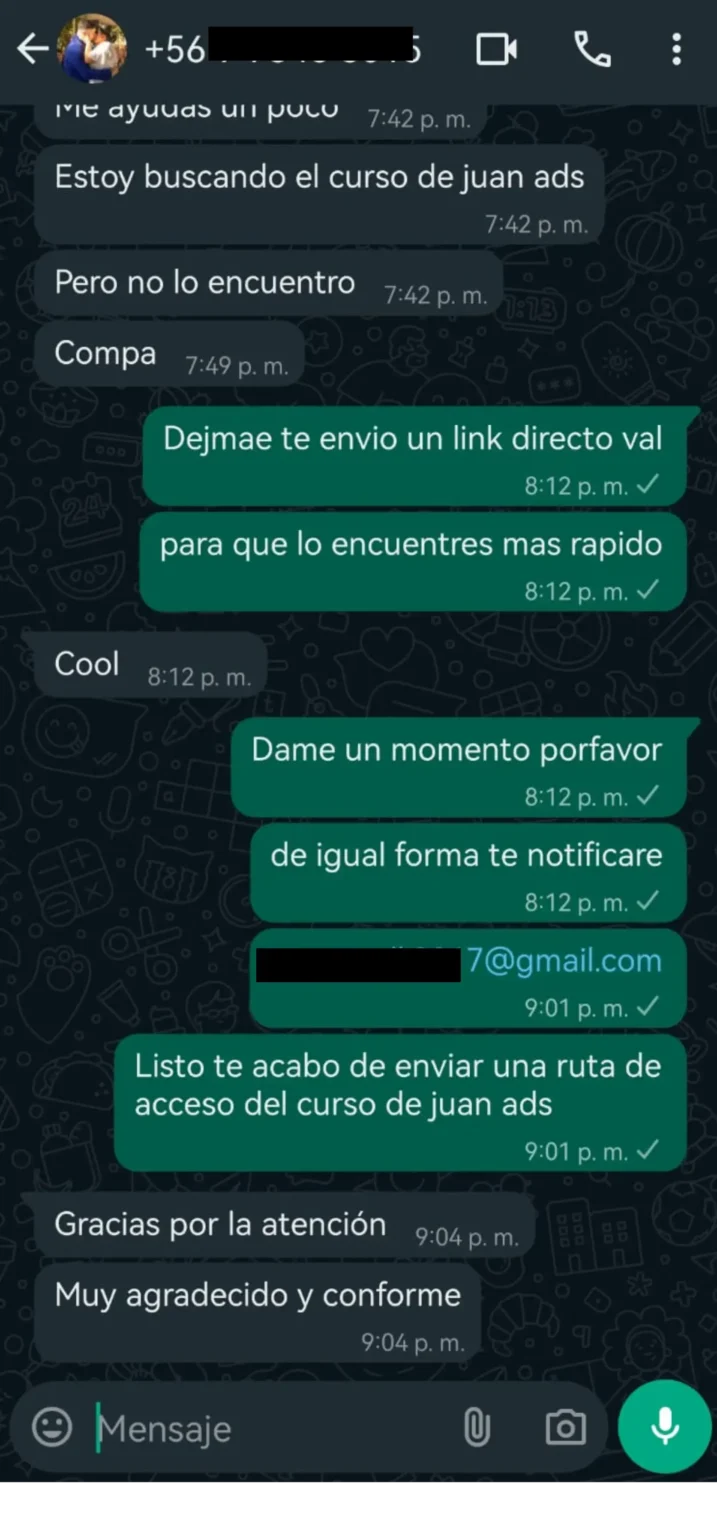Record a voice message

pyautogui.click(x=664, y=1427)
